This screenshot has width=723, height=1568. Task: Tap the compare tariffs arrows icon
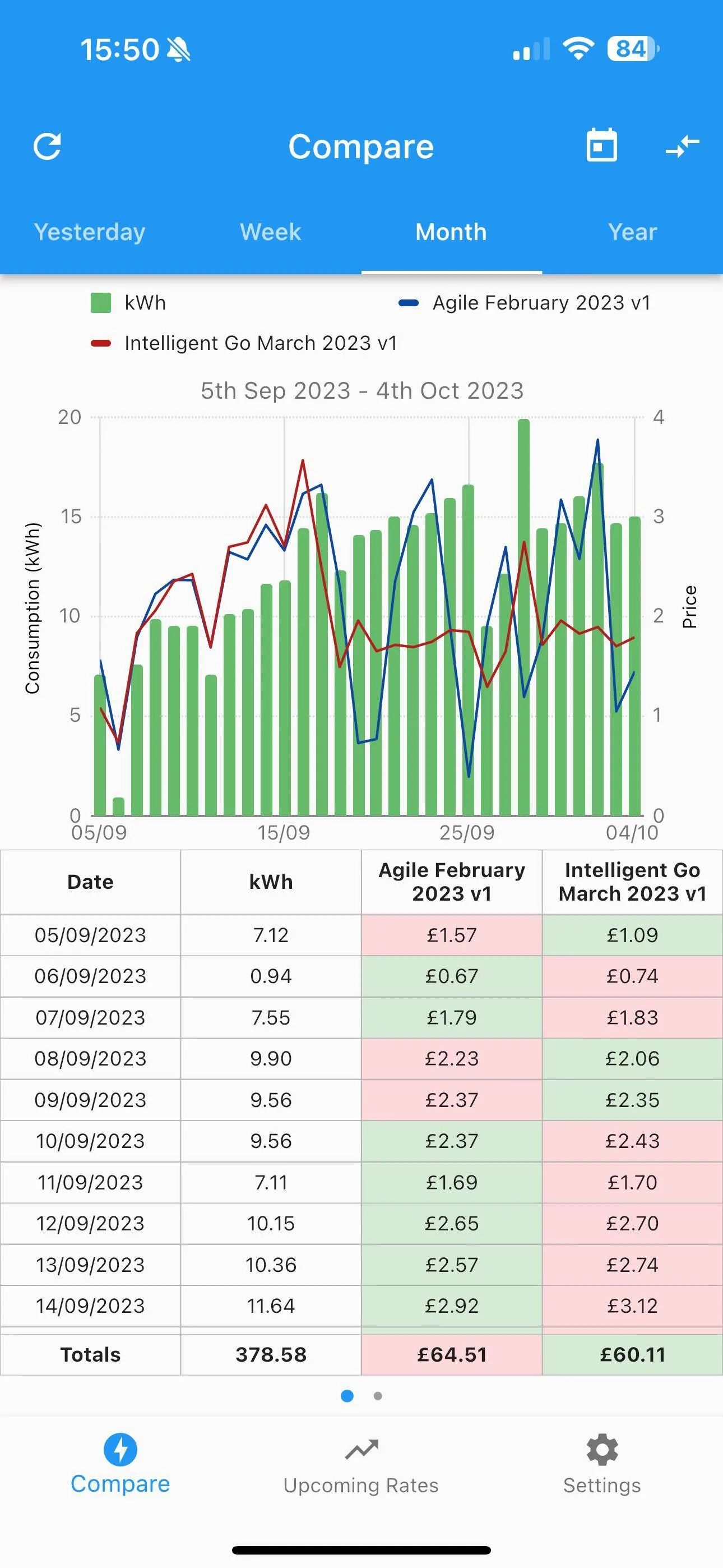point(682,146)
